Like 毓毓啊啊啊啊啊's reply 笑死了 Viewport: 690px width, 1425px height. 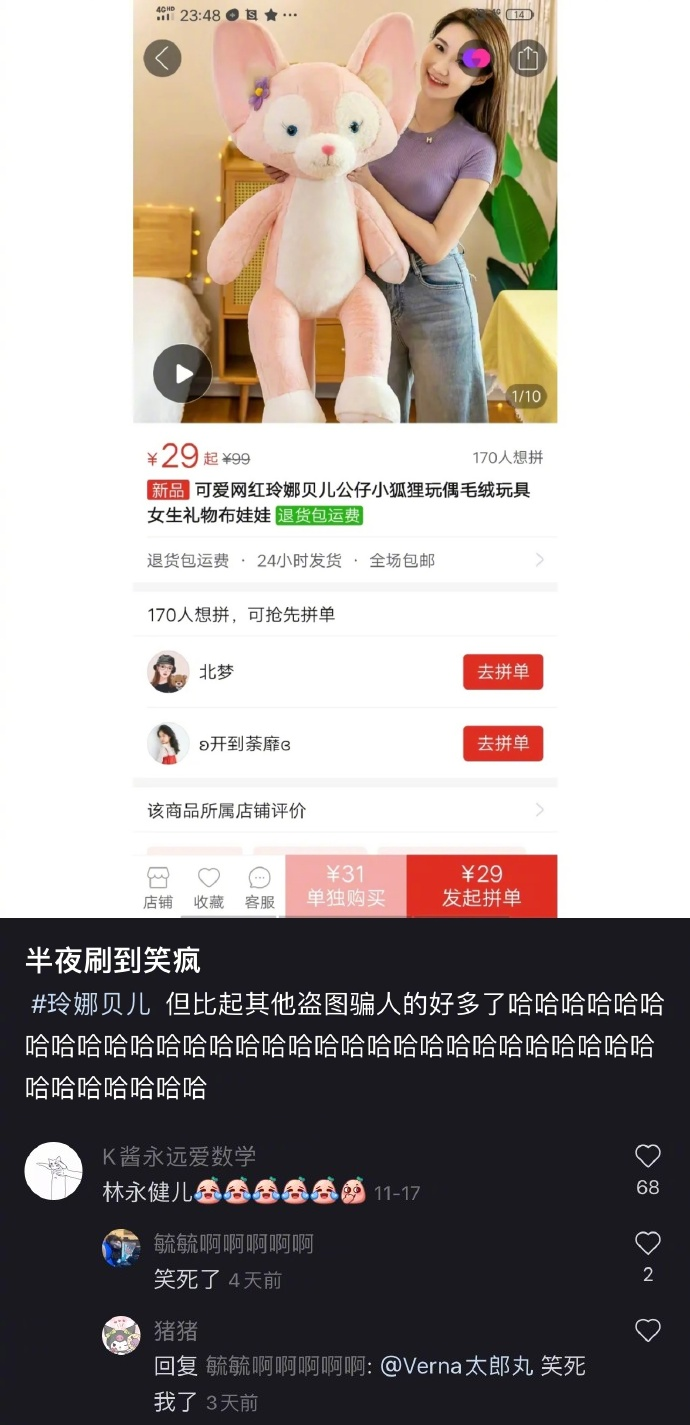tap(648, 1243)
